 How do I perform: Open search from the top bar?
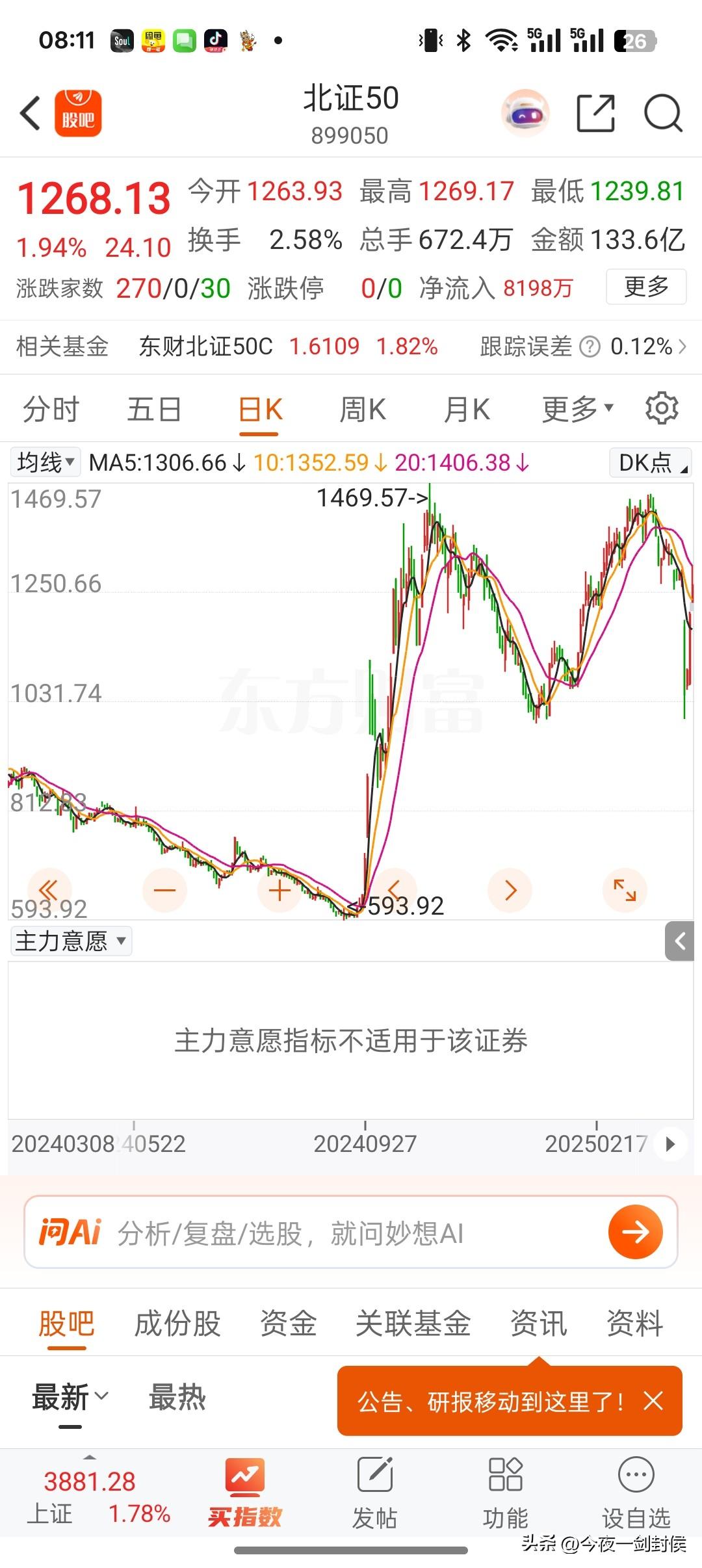click(662, 112)
